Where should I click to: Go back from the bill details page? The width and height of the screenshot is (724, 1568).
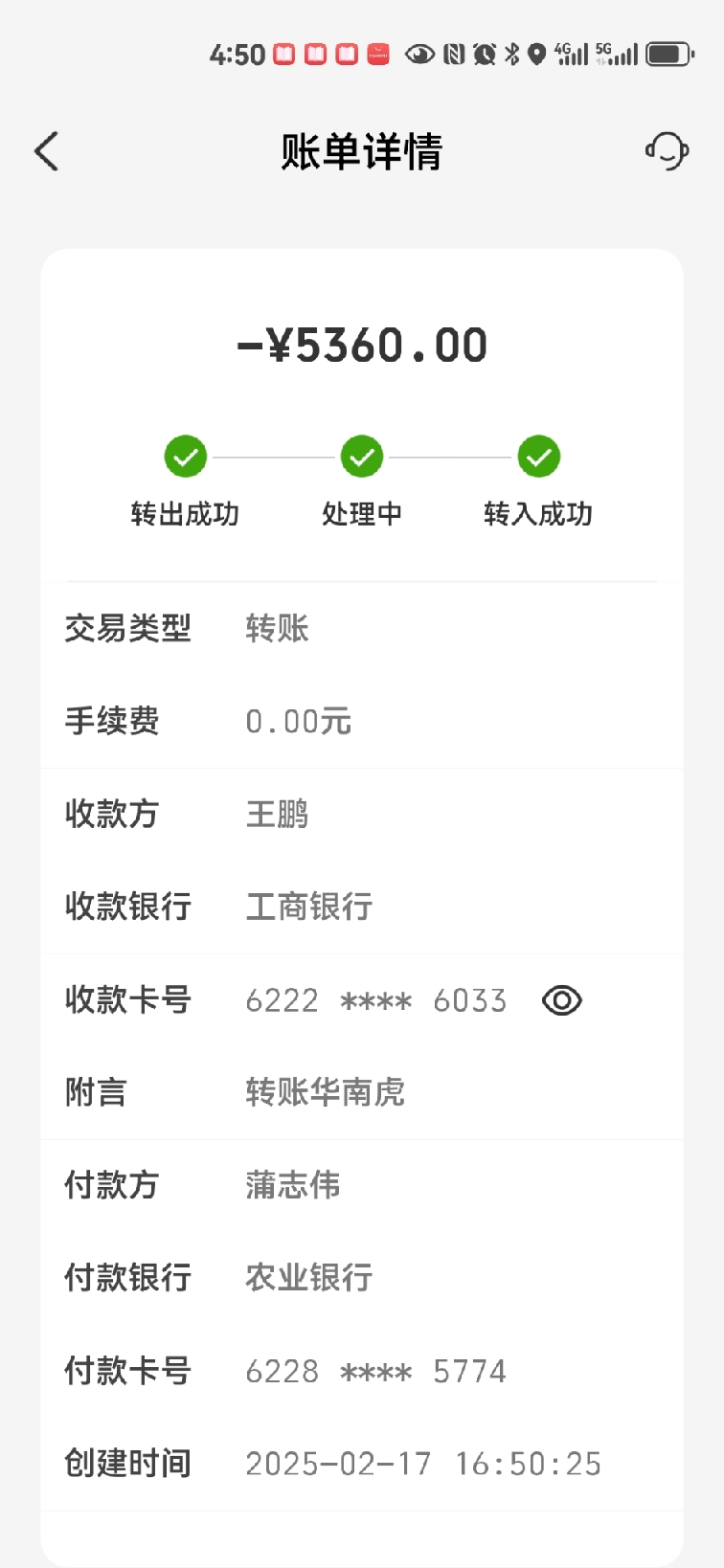(x=47, y=151)
